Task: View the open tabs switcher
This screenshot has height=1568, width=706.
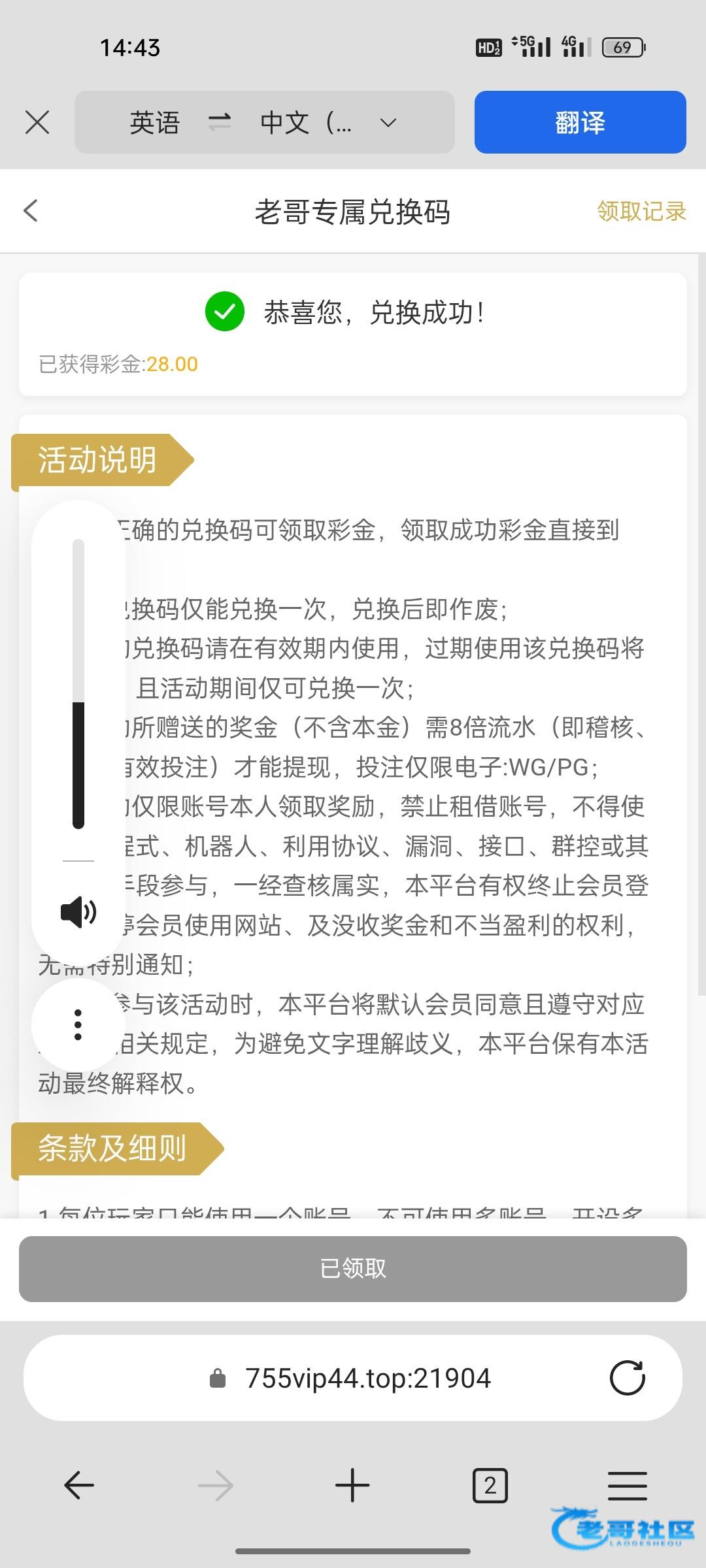Action: pyautogui.click(x=490, y=1486)
